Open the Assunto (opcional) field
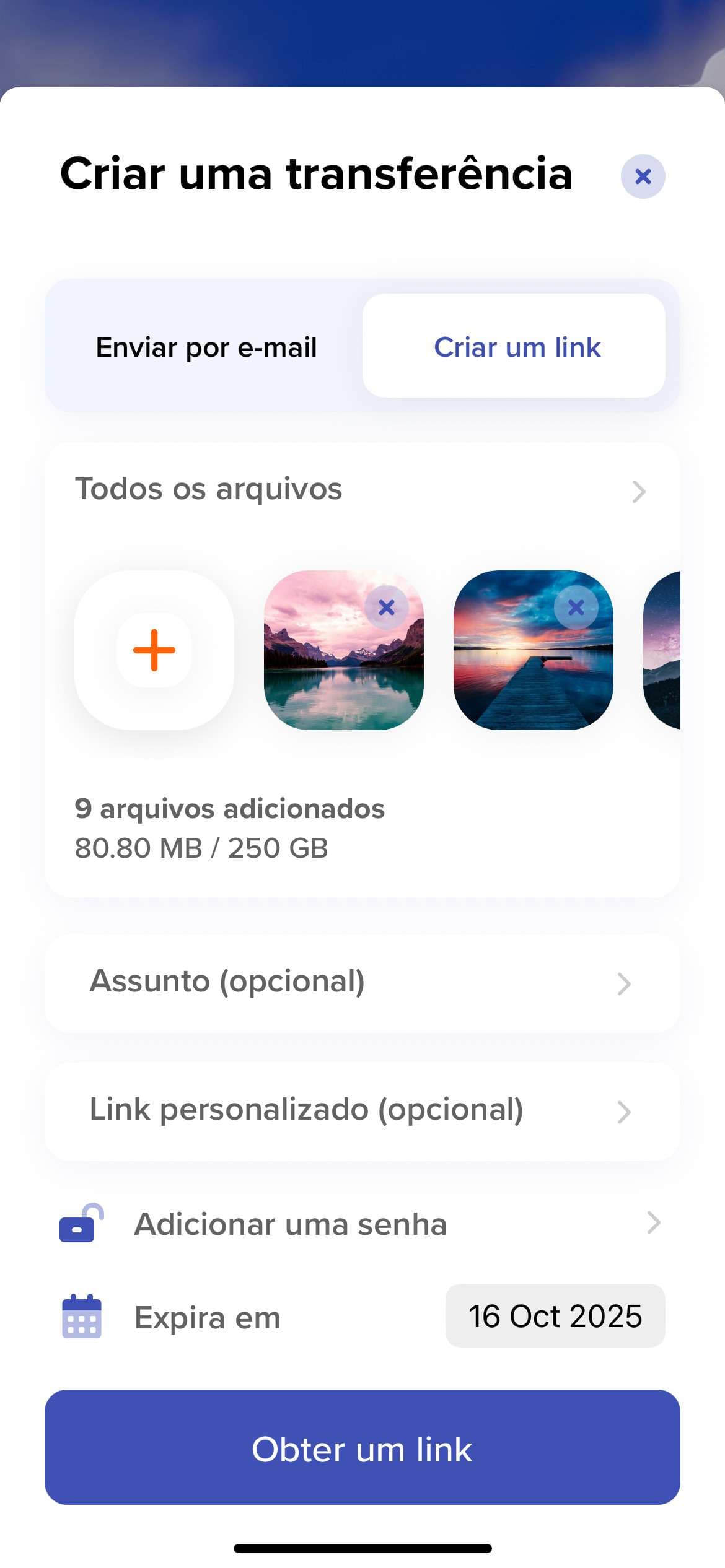This screenshot has height=1568, width=725. point(362,982)
